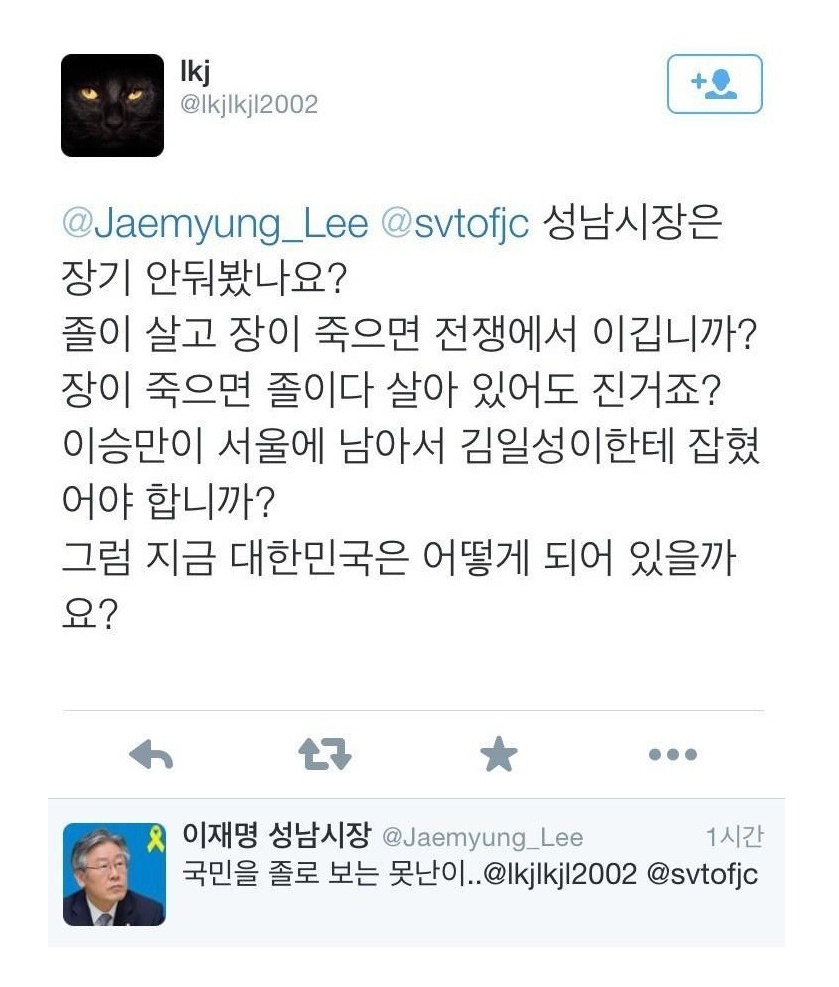The image size is (839, 987).
Task: Favorite the tweet with the star icon
Action: click(498, 755)
